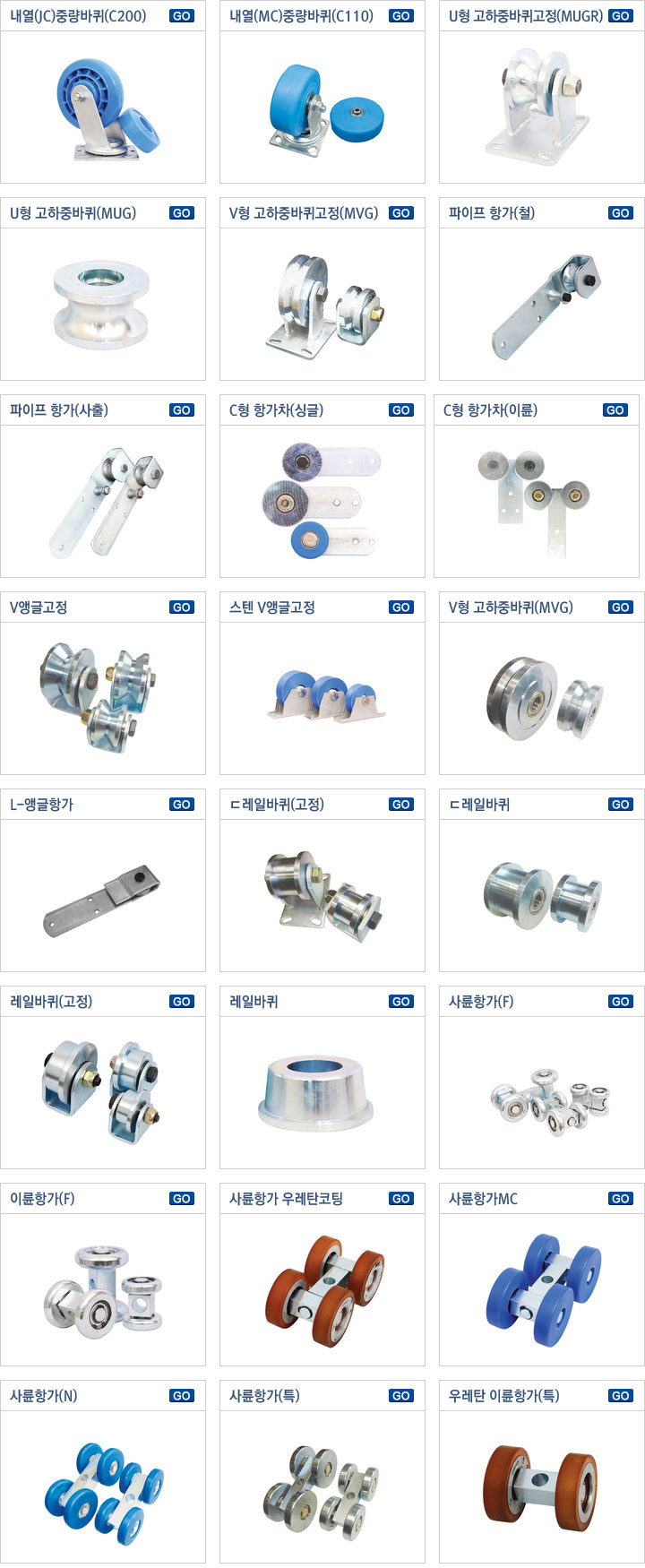The height and width of the screenshot is (1568, 645).
Task: Tap GO for 파이프 행가(철)
Action: tap(620, 213)
